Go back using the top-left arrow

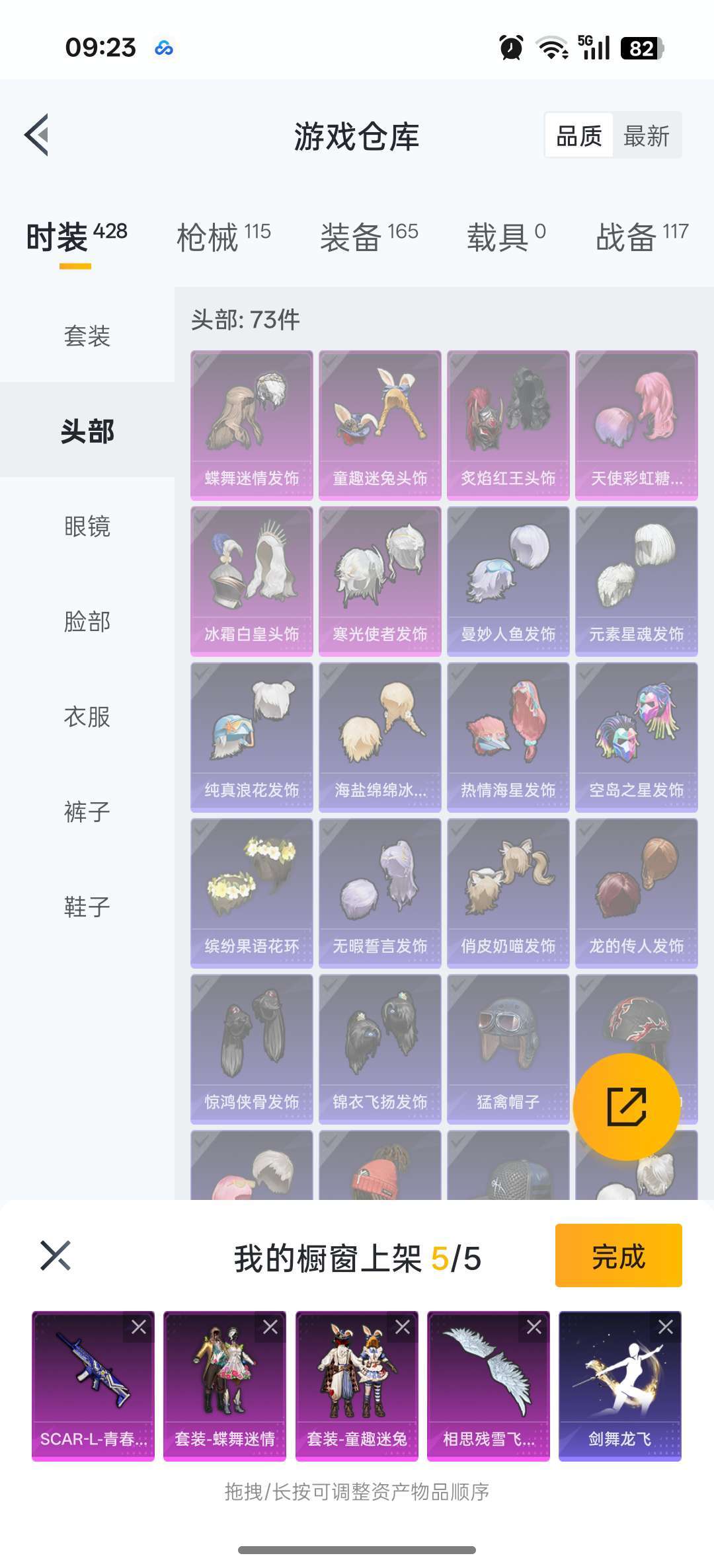pyautogui.click(x=37, y=135)
